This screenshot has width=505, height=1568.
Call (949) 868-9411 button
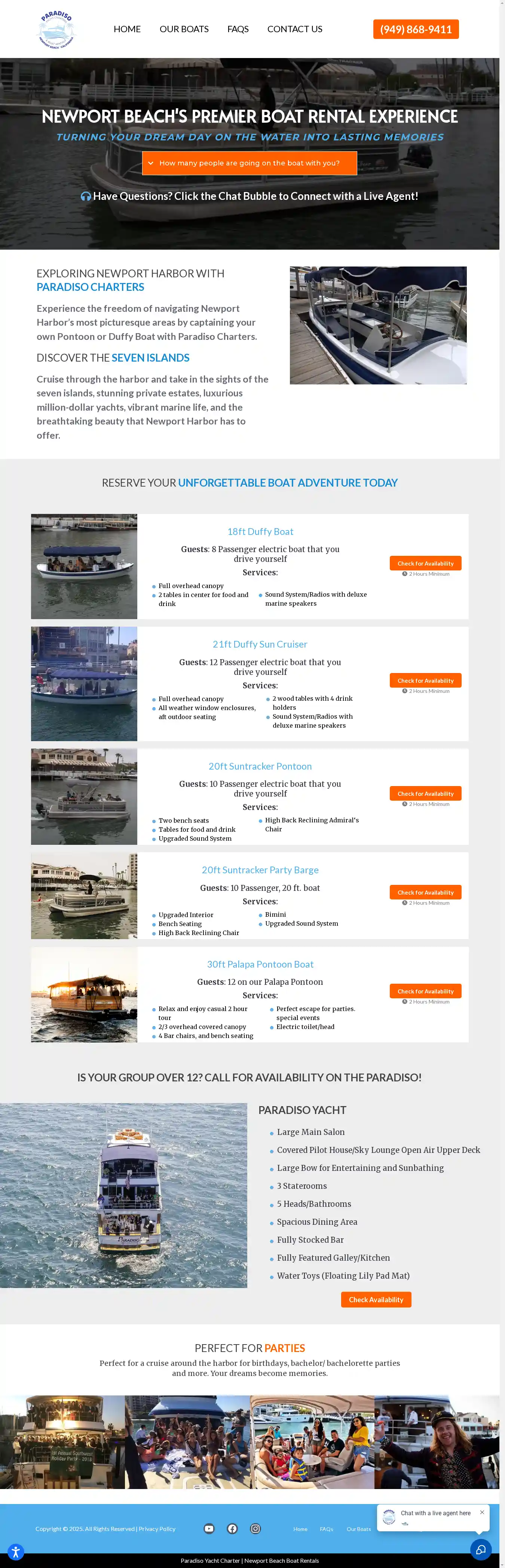(x=416, y=29)
